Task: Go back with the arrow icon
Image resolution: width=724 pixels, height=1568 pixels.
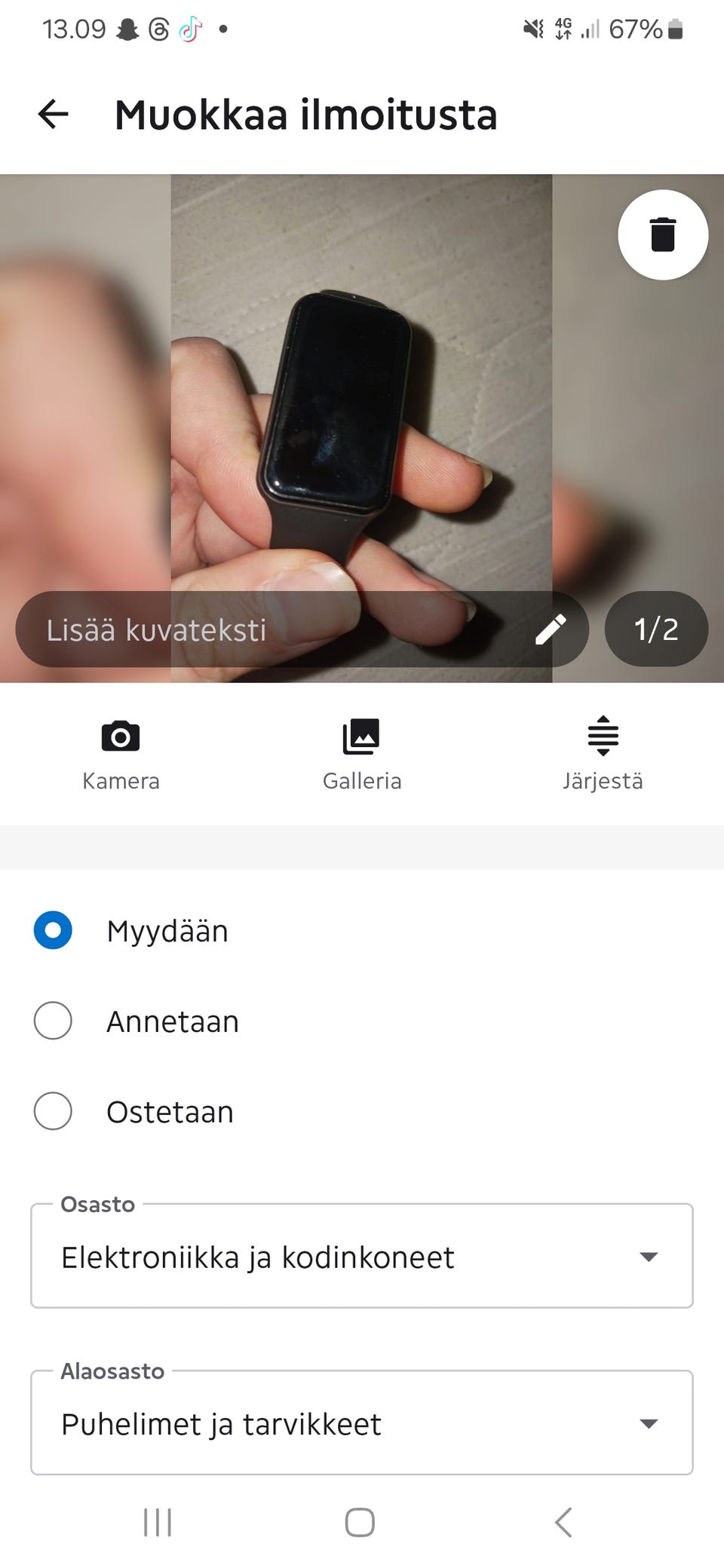Action: (x=52, y=115)
